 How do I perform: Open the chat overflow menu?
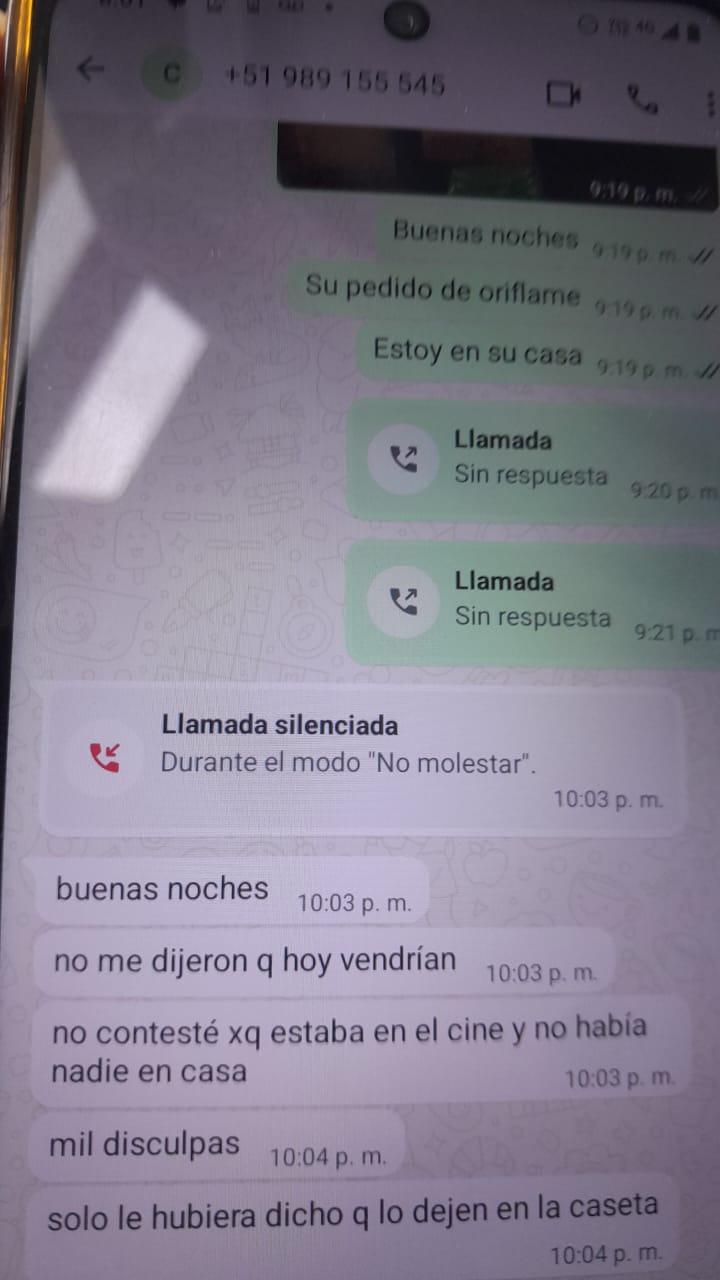pyautogui.click(x=710, y=103)
